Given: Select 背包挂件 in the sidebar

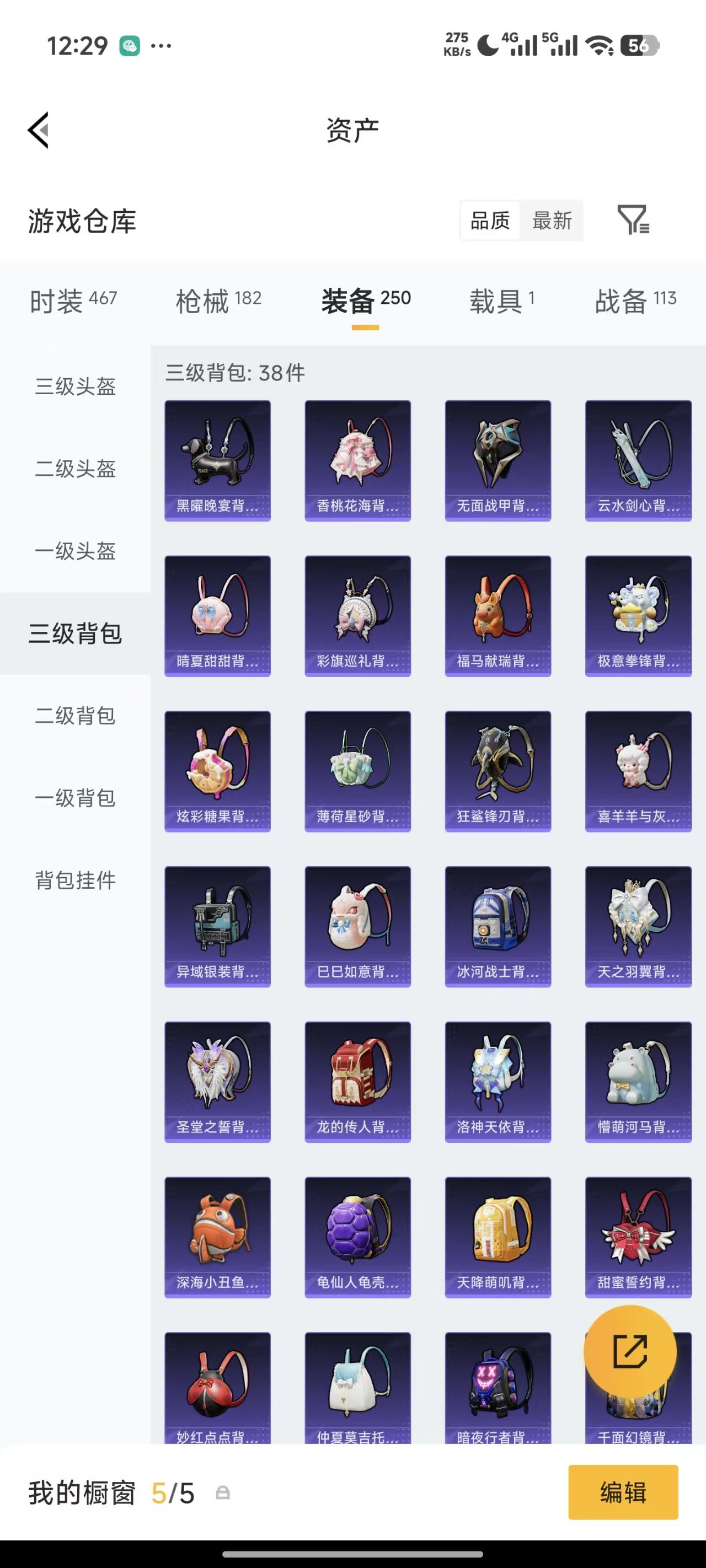Looking at the screenshot, I should [x=76, y=880].
